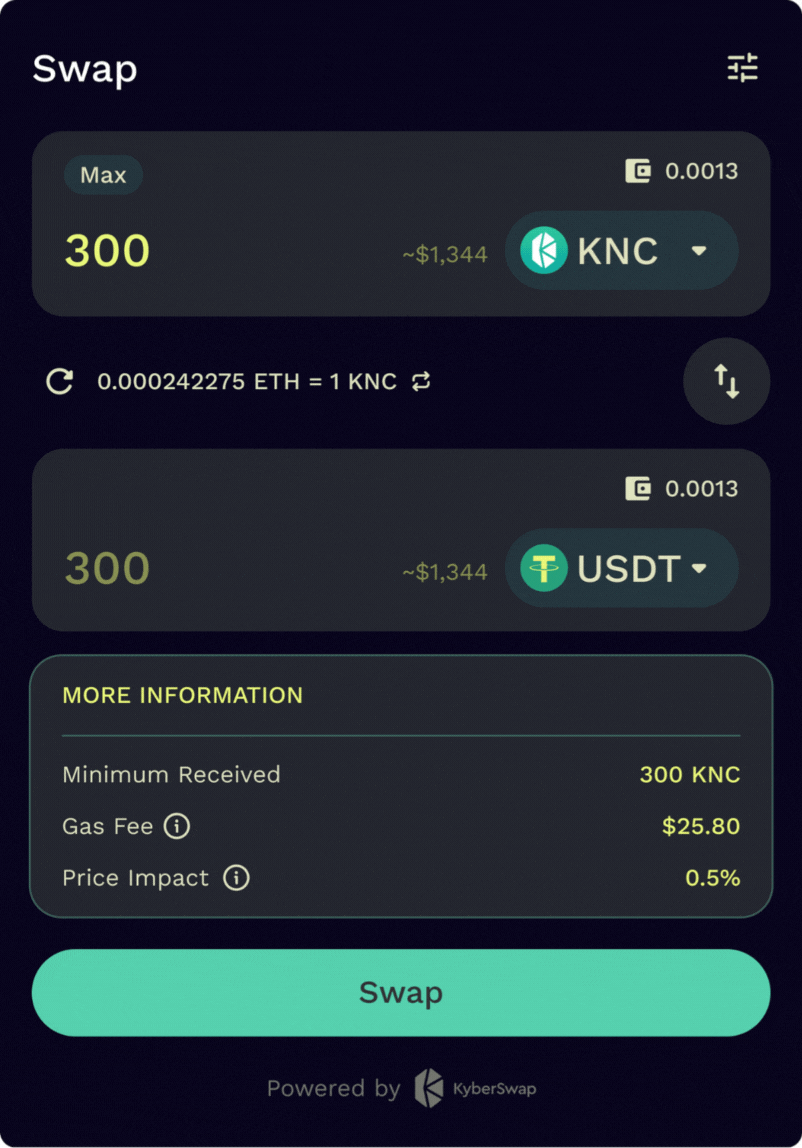The width and height of the screenshot is (802, 1148).
Task: Flip the swap token direction
Action: [726, 381]
